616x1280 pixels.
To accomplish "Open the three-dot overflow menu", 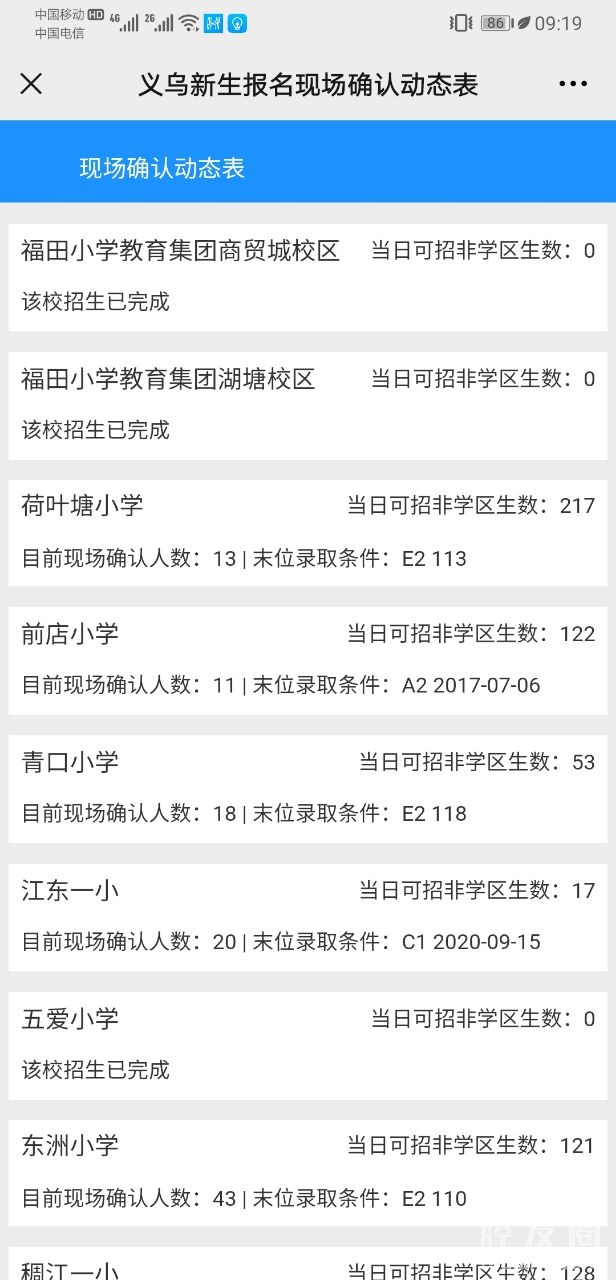I will coord(574,85).
